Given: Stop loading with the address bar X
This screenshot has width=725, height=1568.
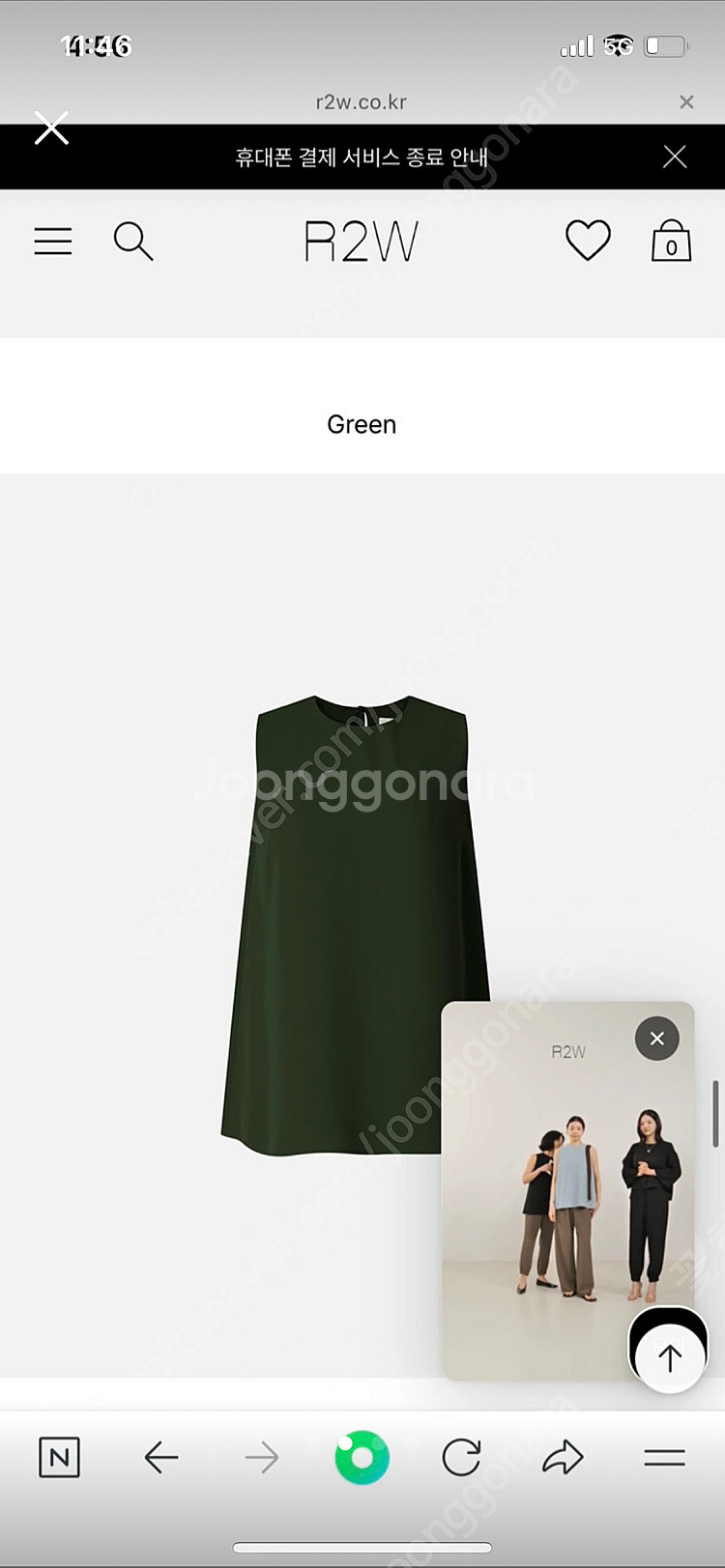Looking at the screenshot, I should [x=686, y=101].
